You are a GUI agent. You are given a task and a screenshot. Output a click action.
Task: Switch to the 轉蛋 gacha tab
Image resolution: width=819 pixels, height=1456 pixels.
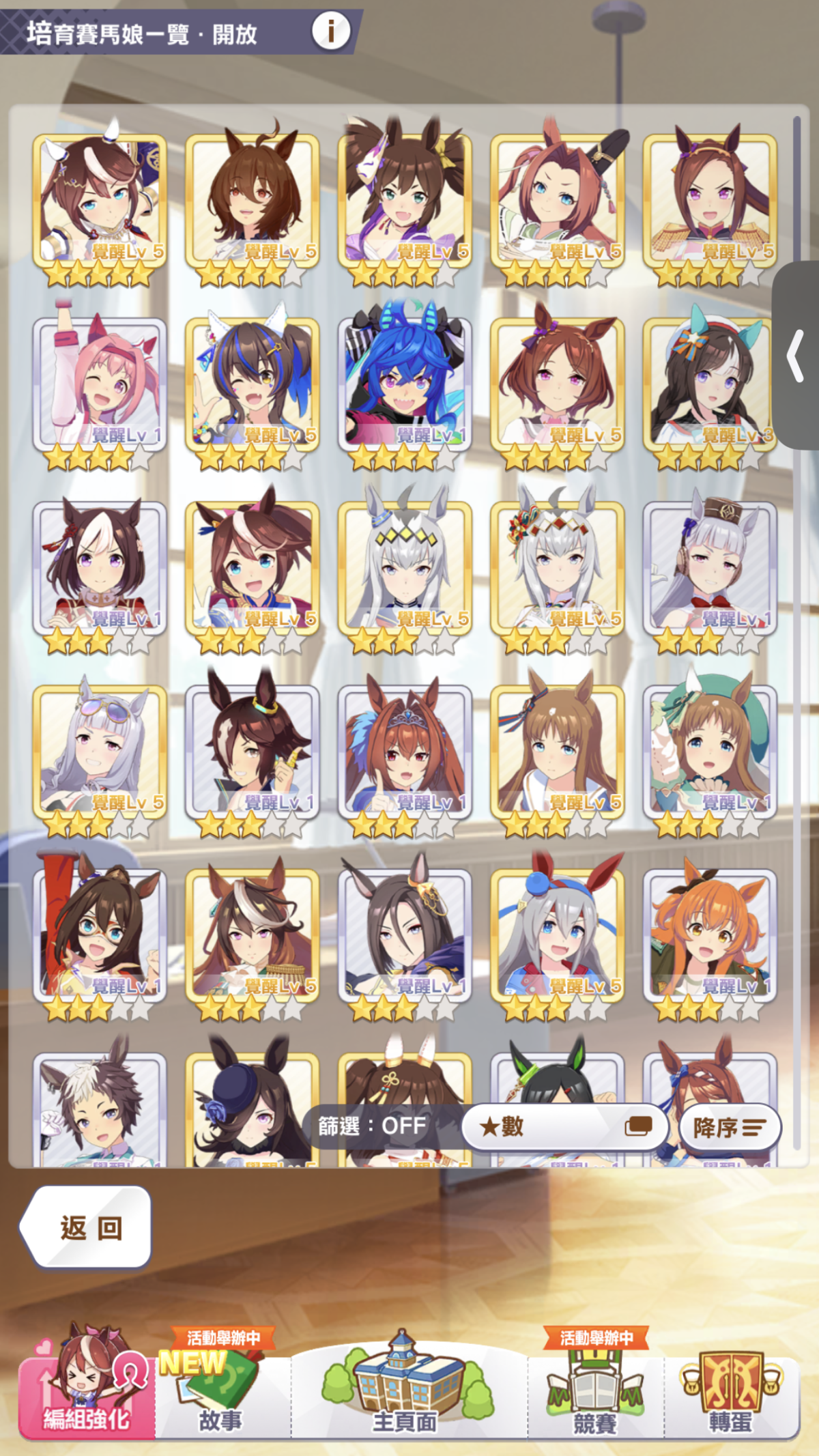point(730,1396)
